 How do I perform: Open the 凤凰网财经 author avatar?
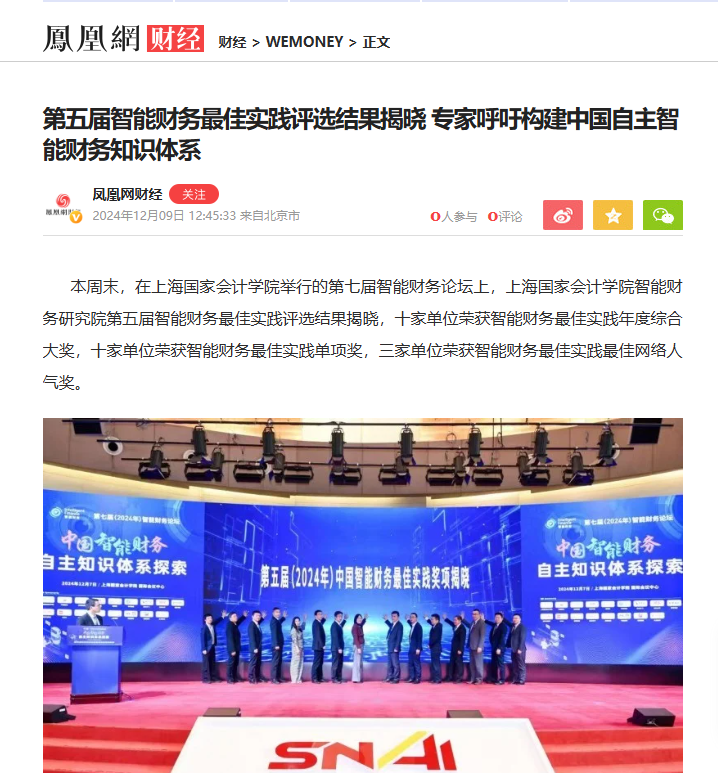tap(63, 206)
